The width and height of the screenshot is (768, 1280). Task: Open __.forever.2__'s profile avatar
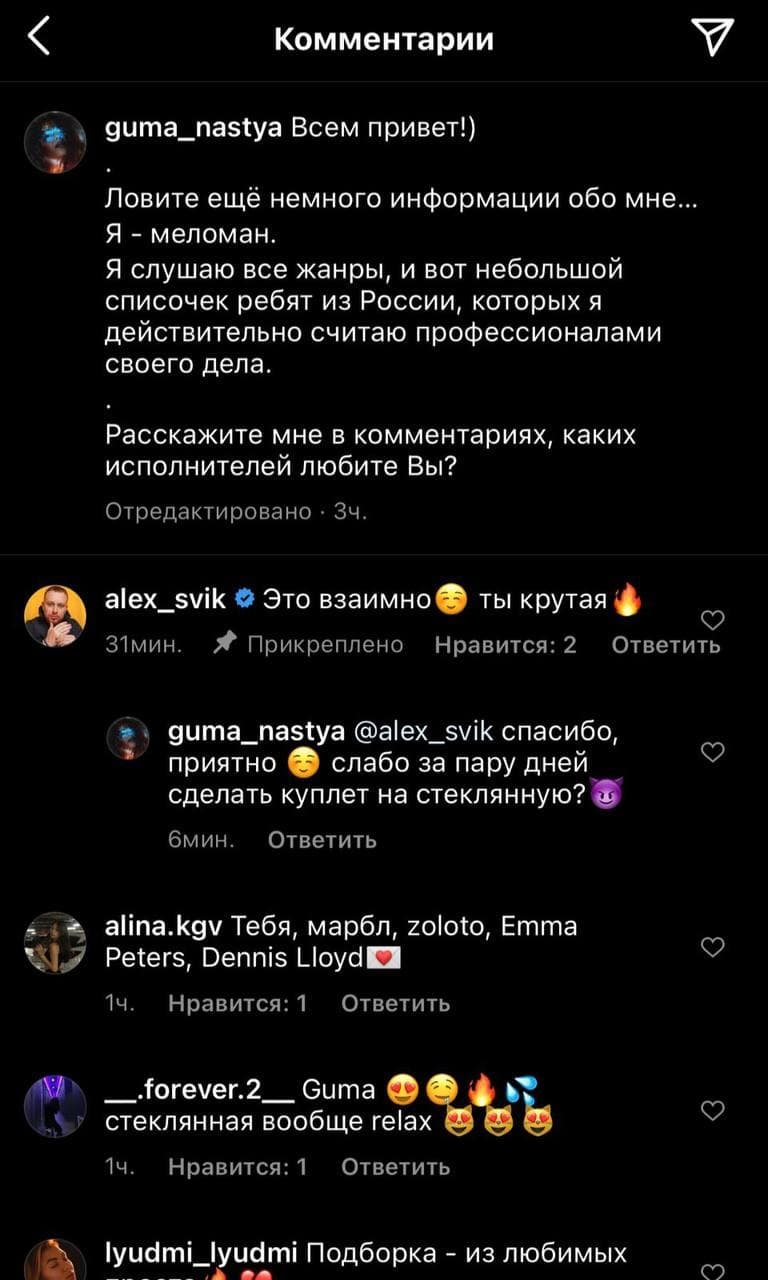click(54, 1106)
